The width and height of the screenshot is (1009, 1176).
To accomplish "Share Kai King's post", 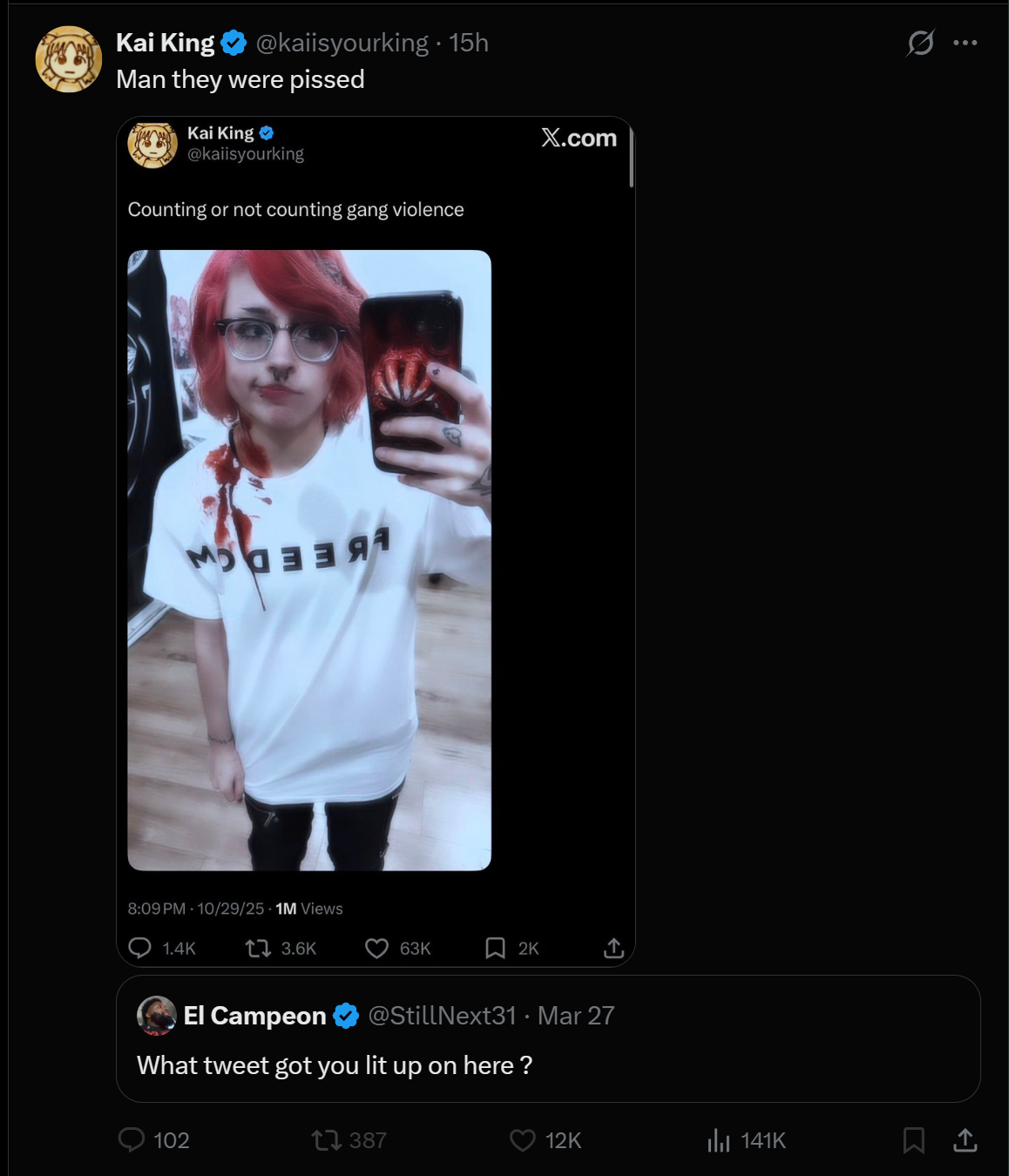I will 965,1140.
